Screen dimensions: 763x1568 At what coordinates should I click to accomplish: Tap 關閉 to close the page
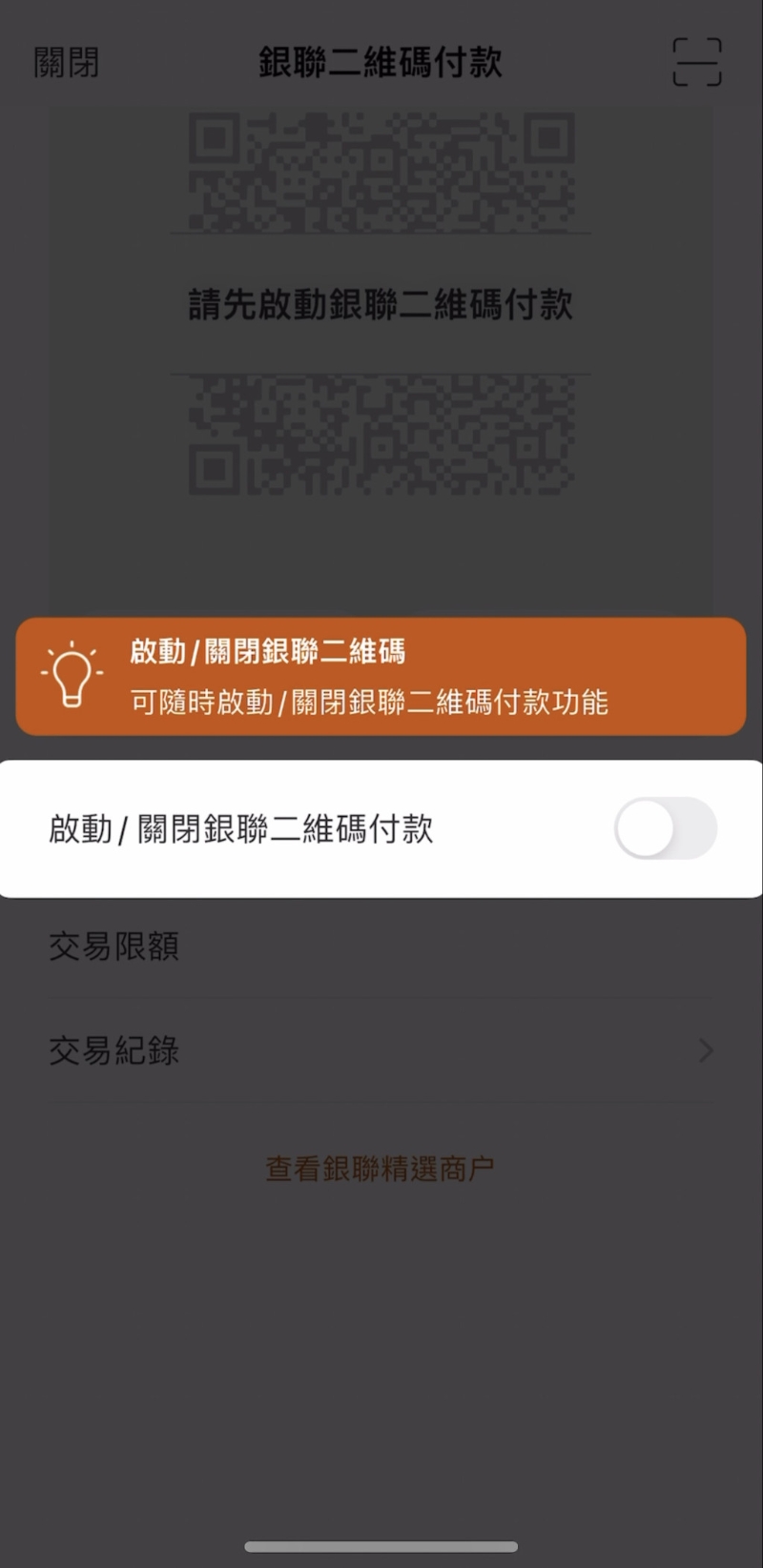click(66, 63)
